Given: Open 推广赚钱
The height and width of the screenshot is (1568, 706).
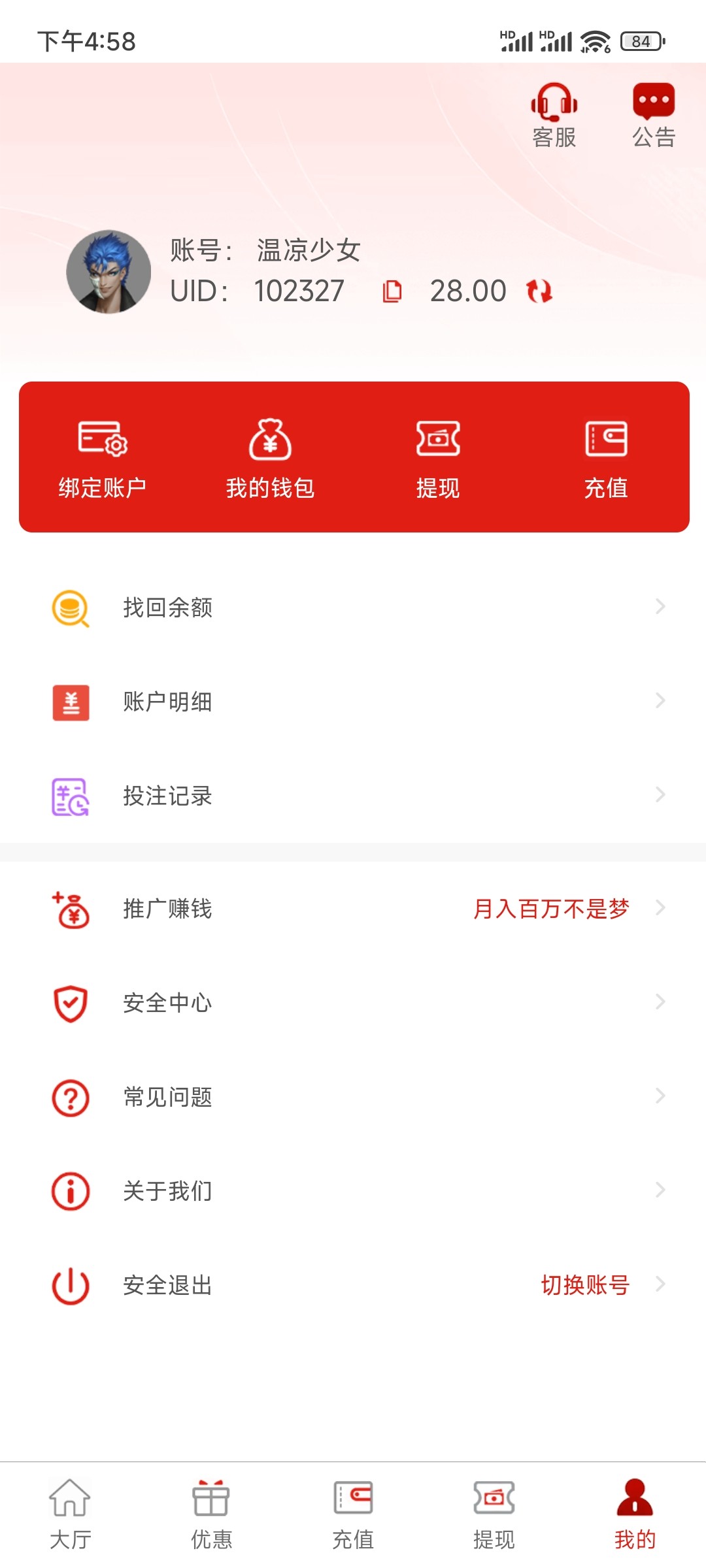Looking at the screenshot, I should (x=353, y=909).
